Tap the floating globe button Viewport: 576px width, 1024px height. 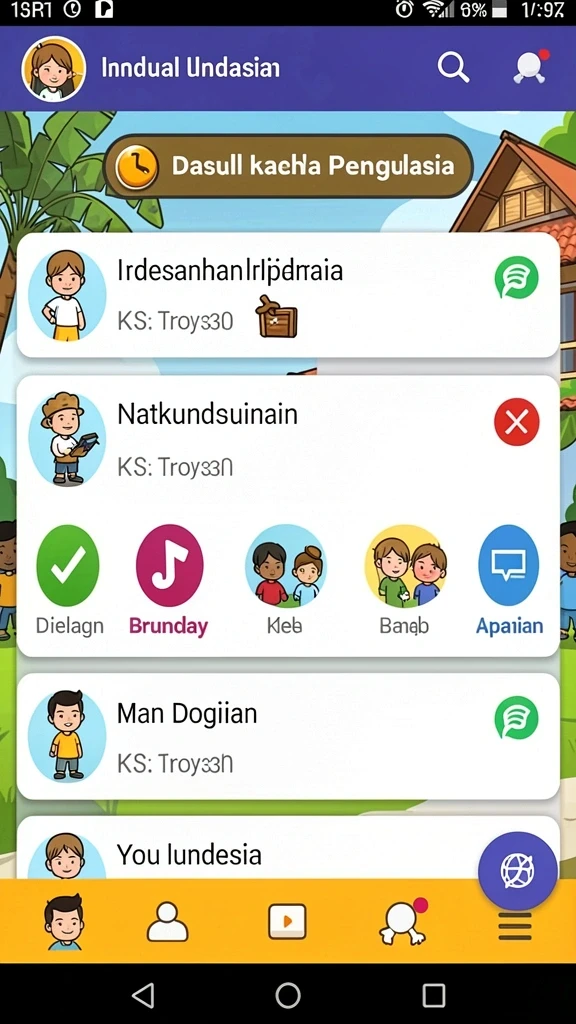point(518,871)
